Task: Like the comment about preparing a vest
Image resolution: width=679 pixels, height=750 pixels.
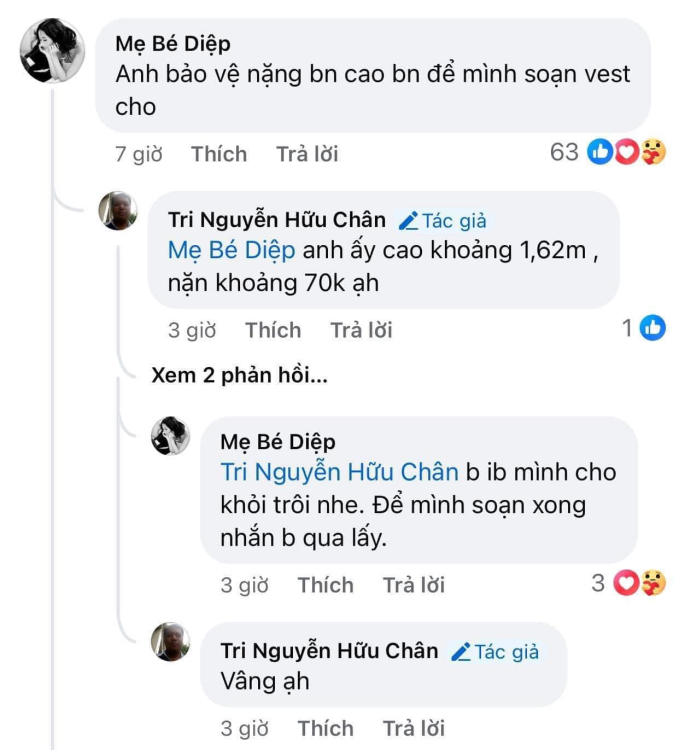Action: (x=219, y=154)
